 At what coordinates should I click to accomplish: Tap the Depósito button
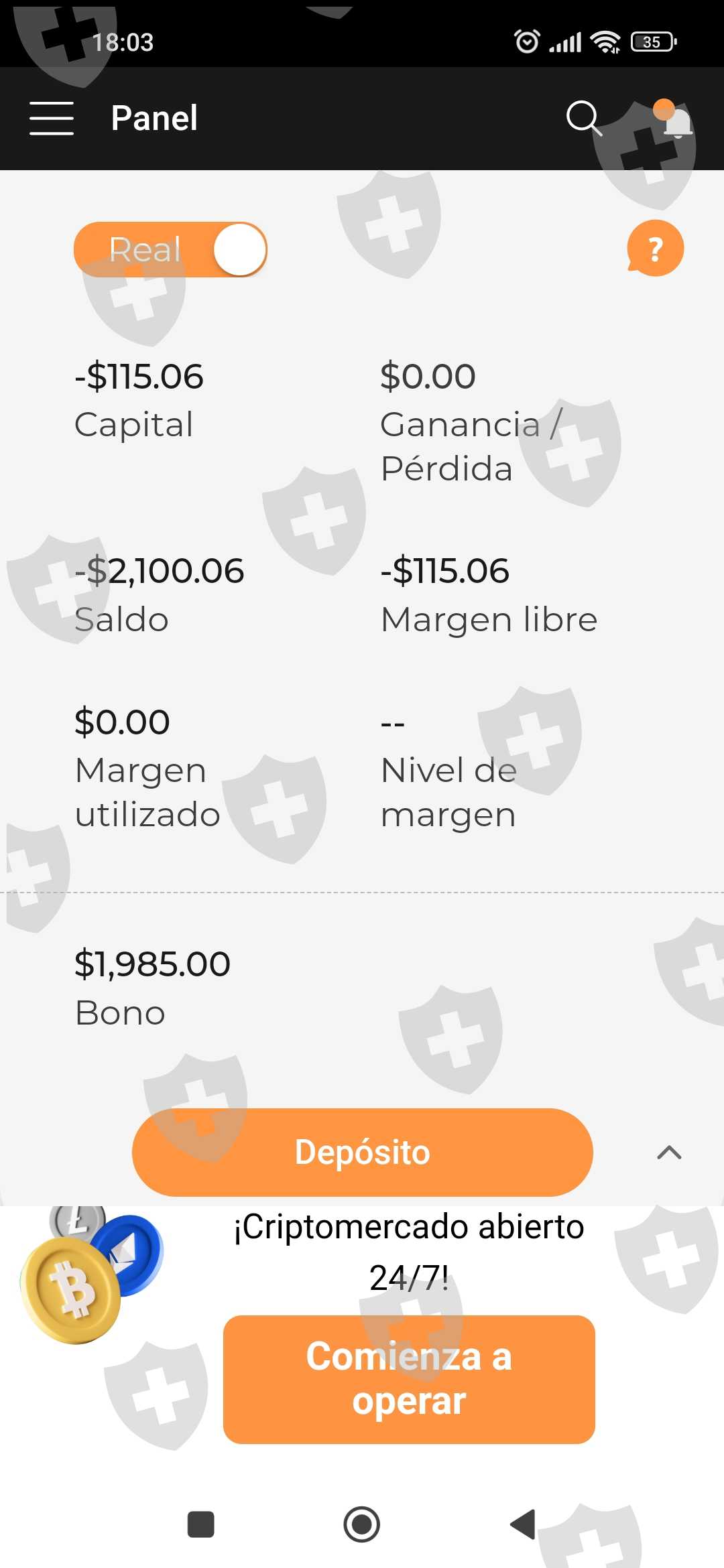click(363, 1152)
